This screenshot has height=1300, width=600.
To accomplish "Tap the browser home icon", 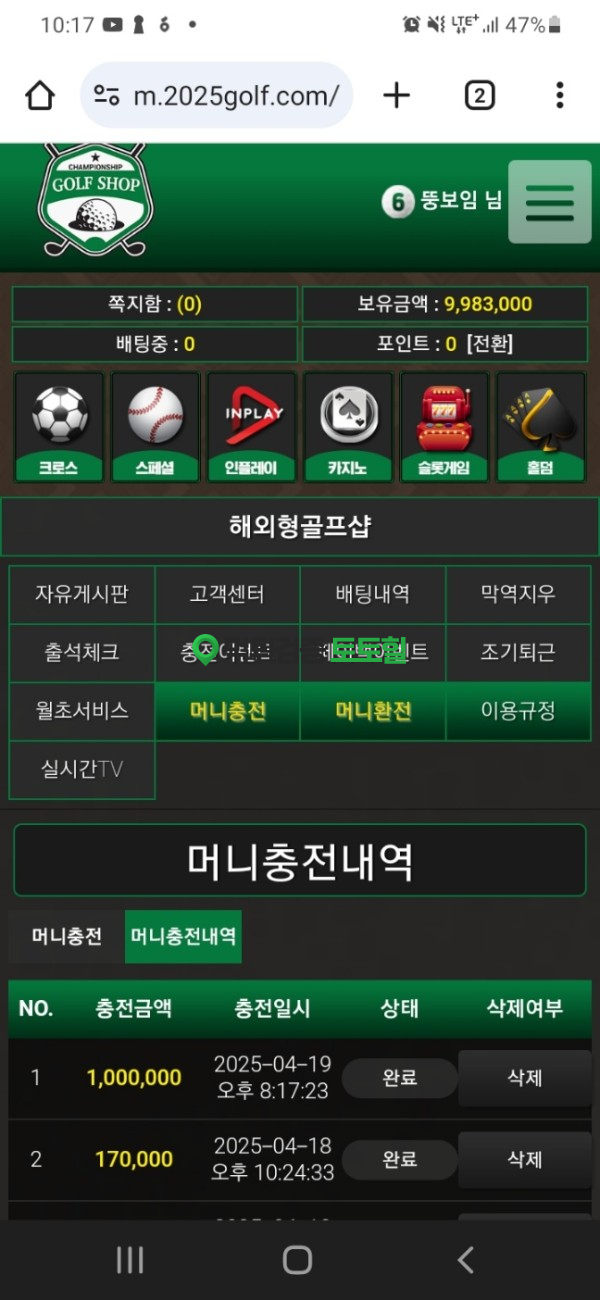I will point(40,96).
